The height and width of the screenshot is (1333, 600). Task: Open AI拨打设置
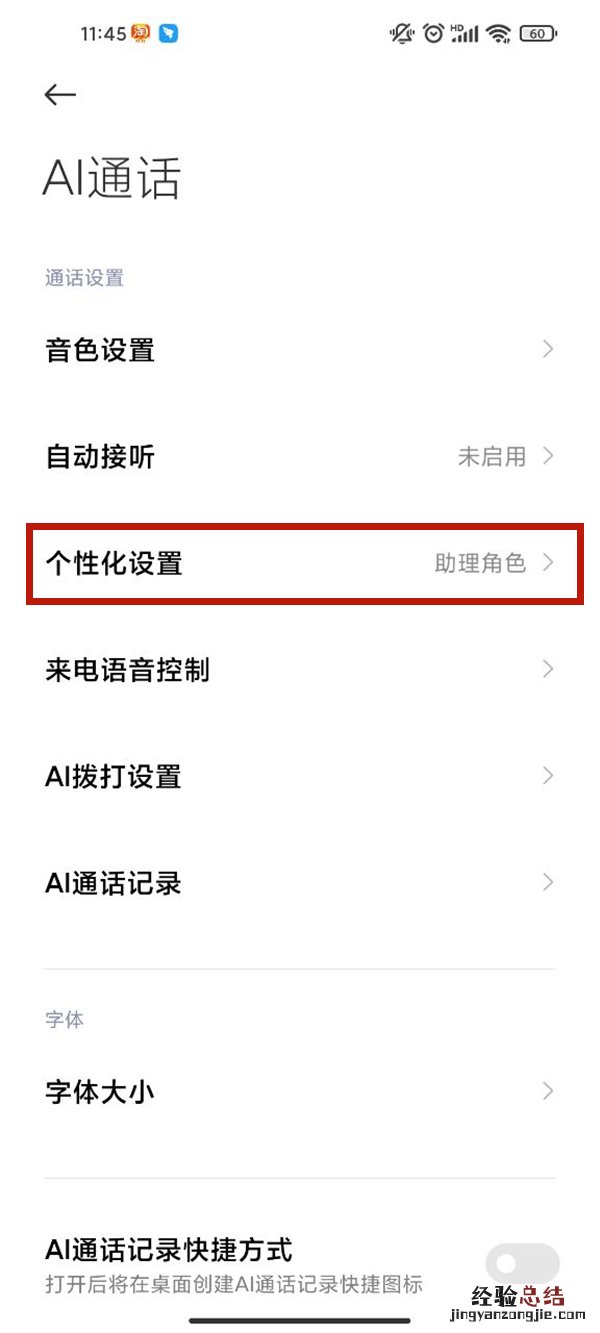[300, 776]
